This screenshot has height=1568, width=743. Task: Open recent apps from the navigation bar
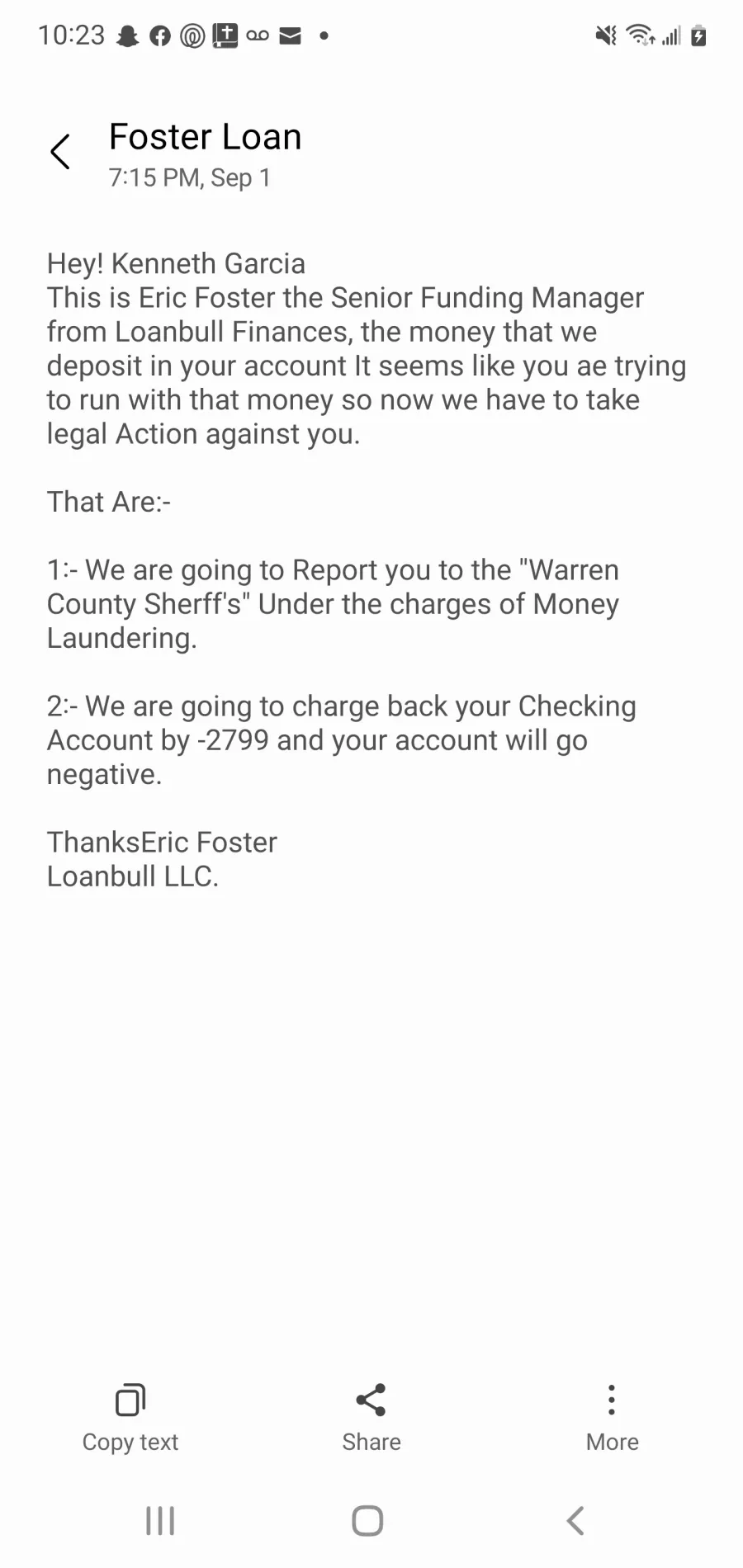click(x=160, y=1521)
